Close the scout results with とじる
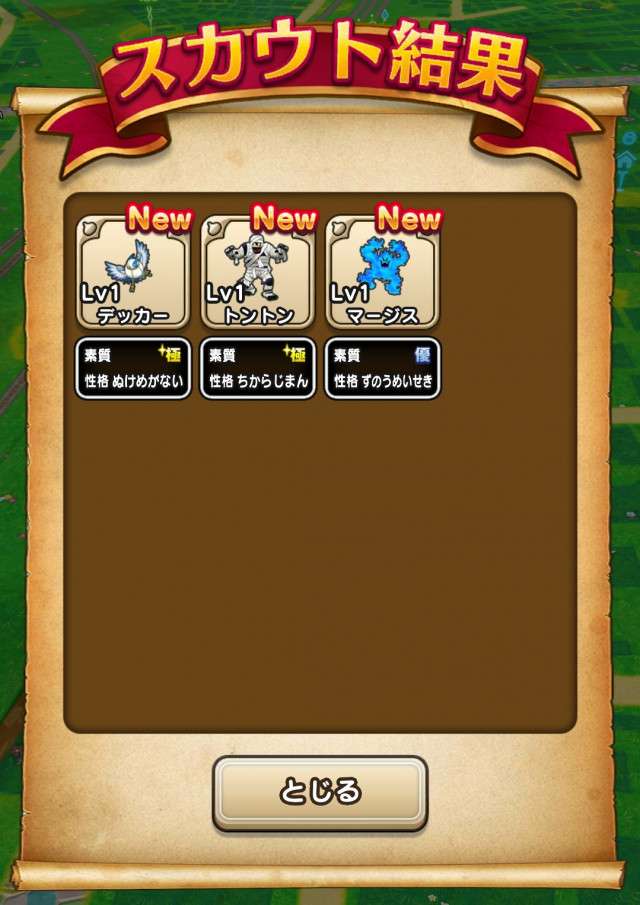The width and height of the screenshot is (640, 905). (x=319, y=792)
